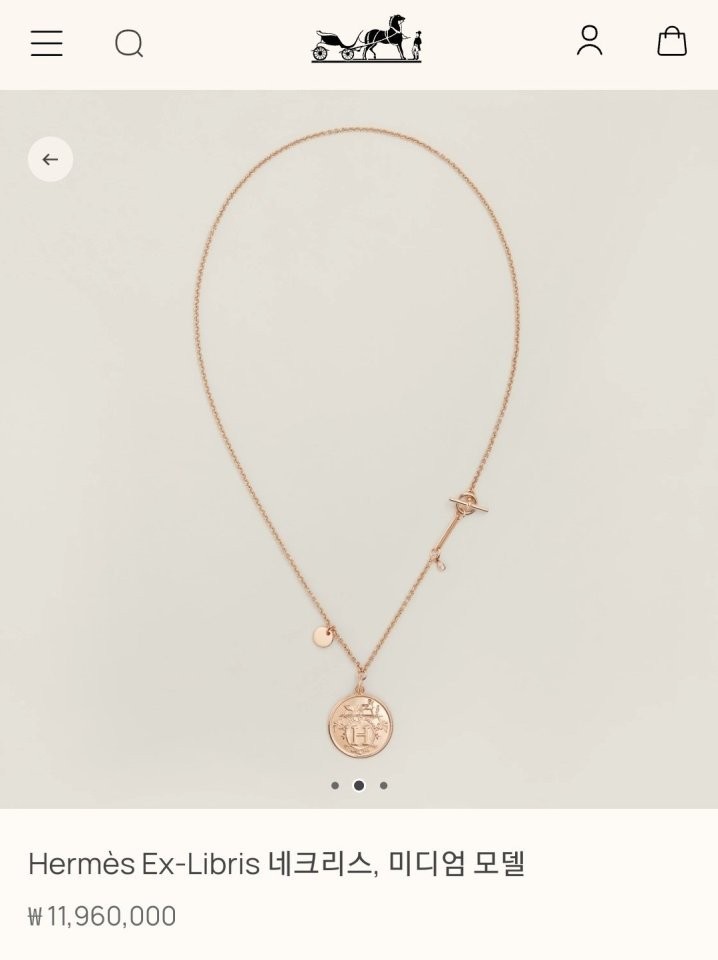
Task: Open the account profile icon
Action: point(590,40)
